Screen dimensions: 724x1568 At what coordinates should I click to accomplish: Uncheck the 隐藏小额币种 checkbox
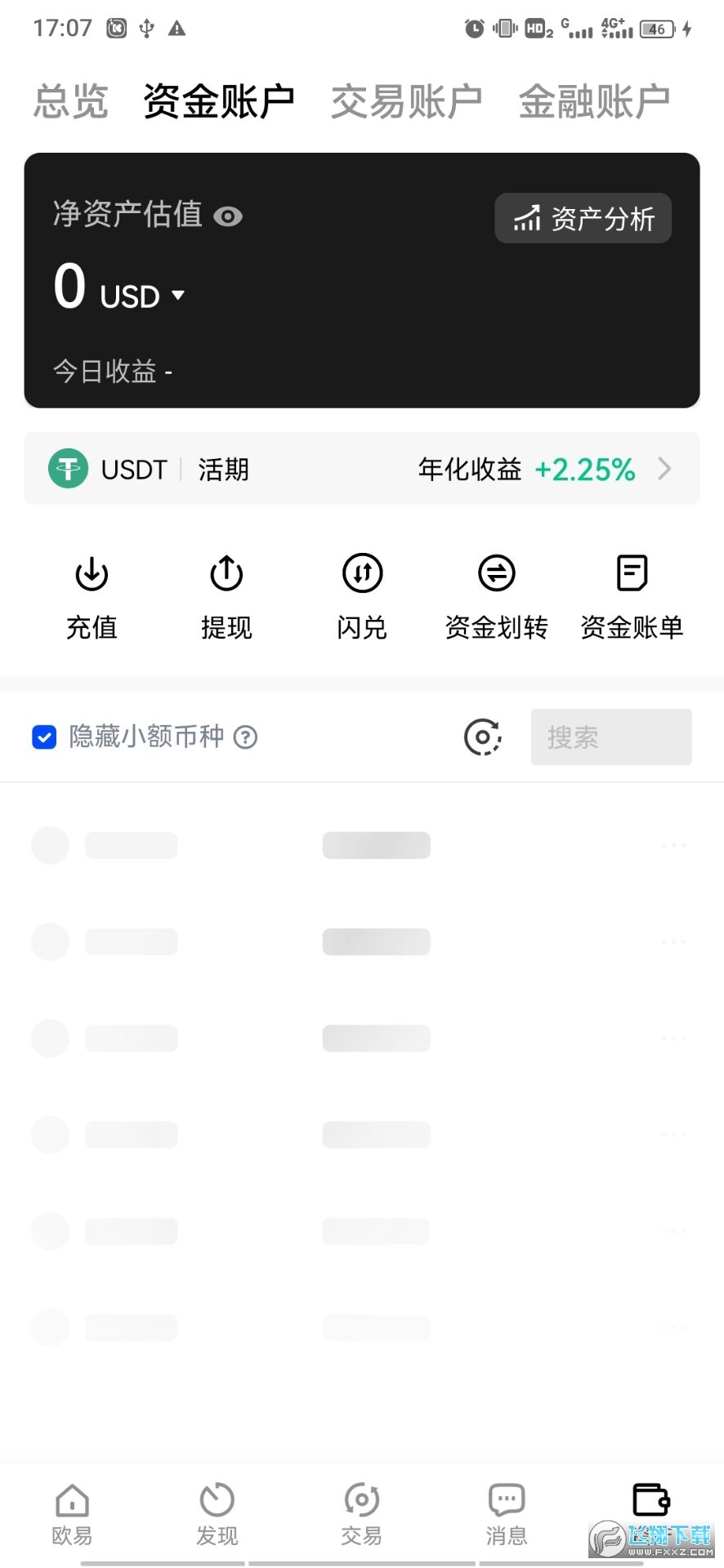coord(44,737)
